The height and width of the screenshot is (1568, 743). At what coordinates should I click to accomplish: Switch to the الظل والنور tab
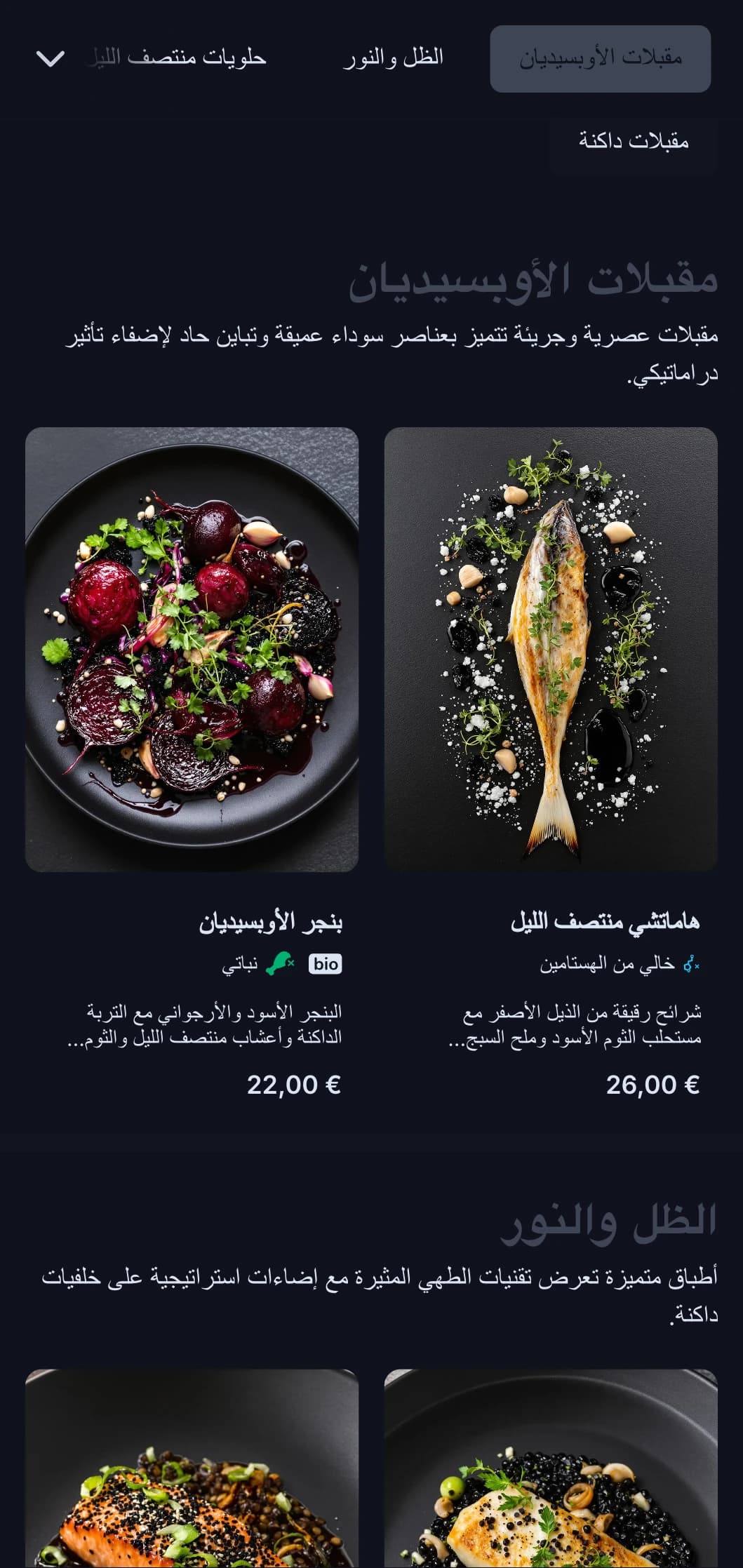pos(394,58)
